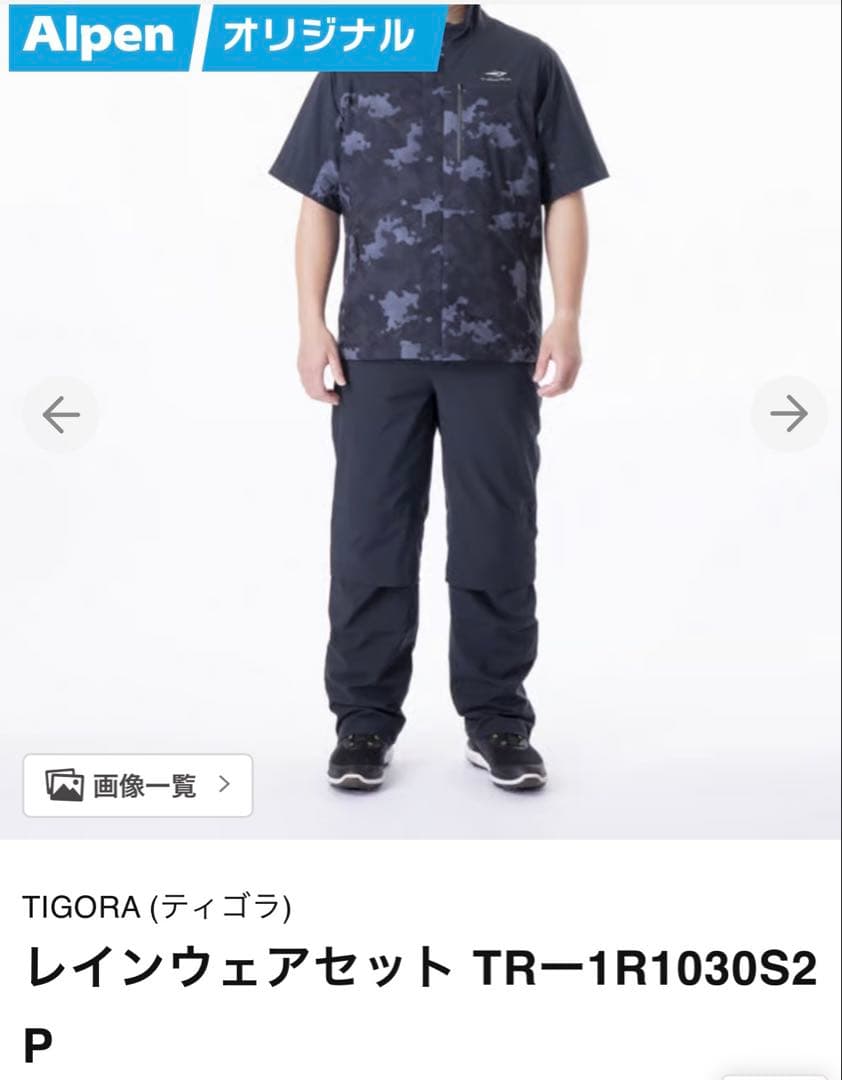The height and width of the screenshot is (1080, 842).
Task: Click the model's camo rain jacket in the photo
Action: 440,220
